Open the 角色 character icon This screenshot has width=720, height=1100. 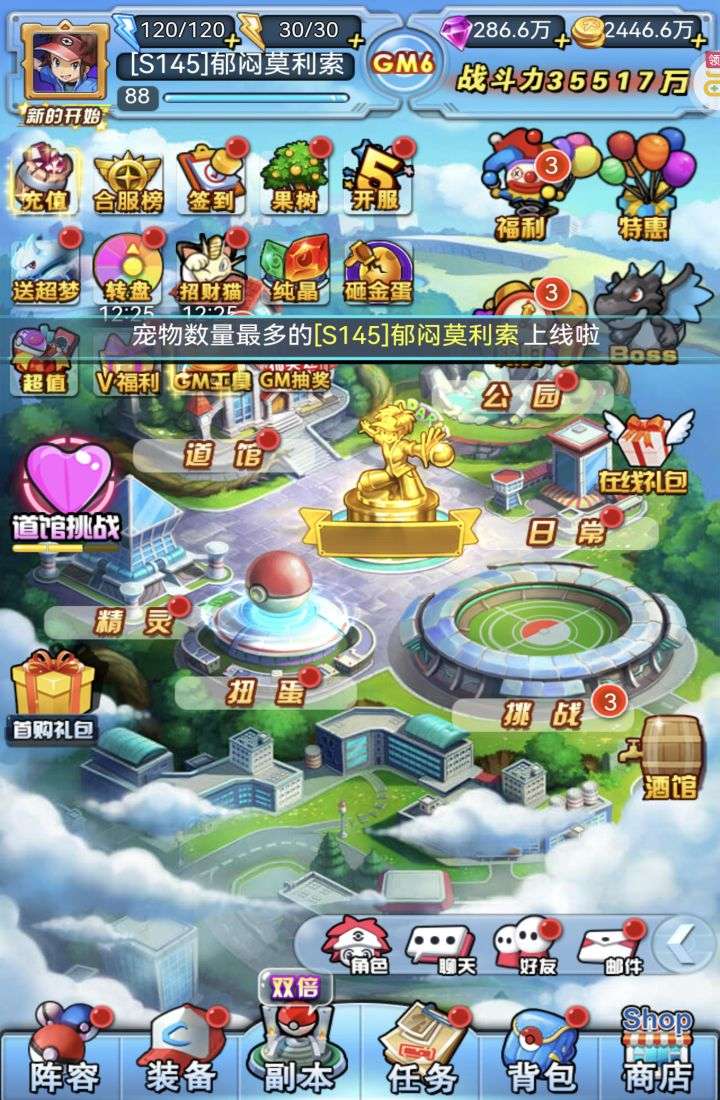pyautogui.click(x=350, y=945)
